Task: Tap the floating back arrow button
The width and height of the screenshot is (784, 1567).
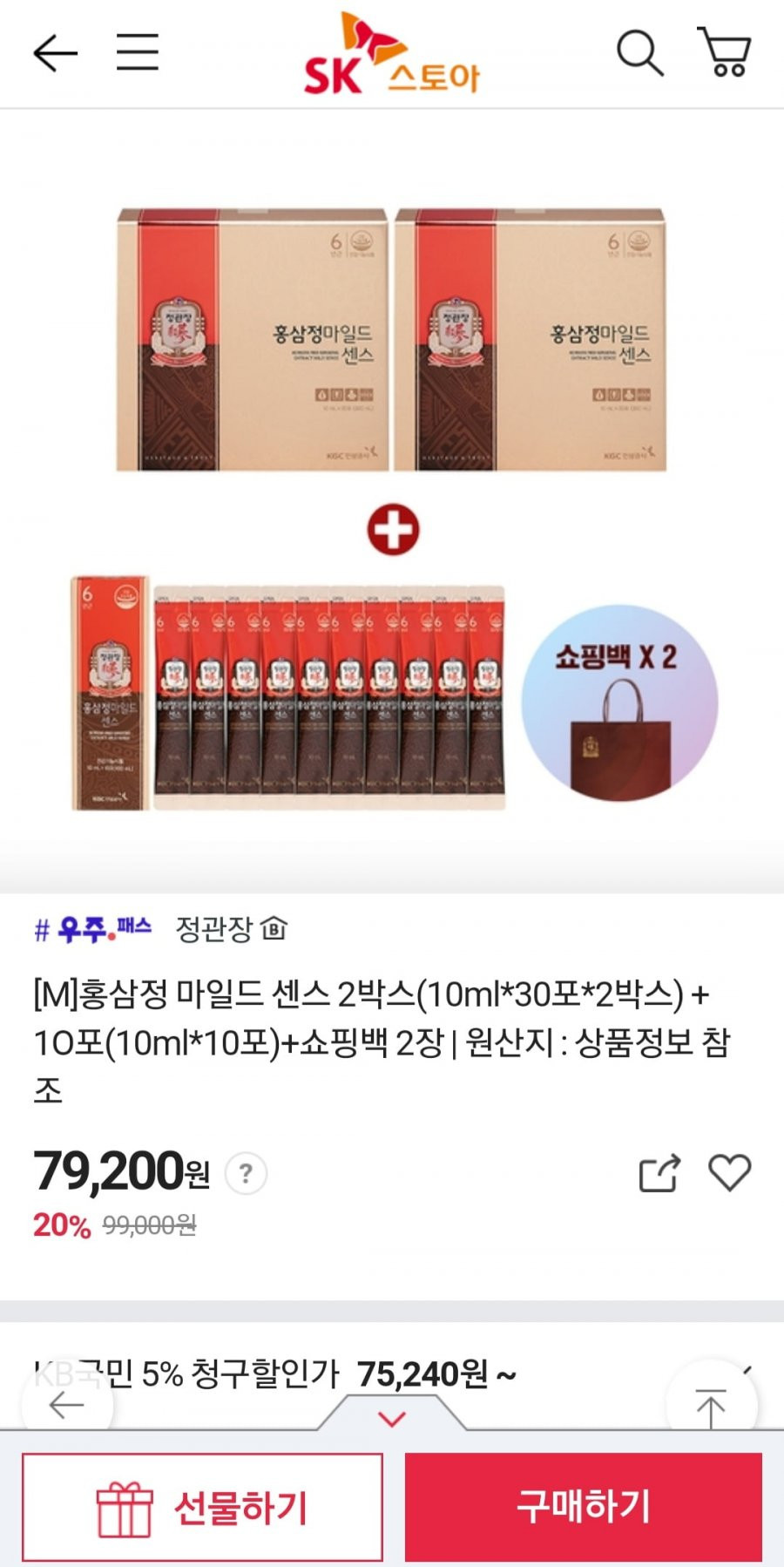Action: 67,1406
